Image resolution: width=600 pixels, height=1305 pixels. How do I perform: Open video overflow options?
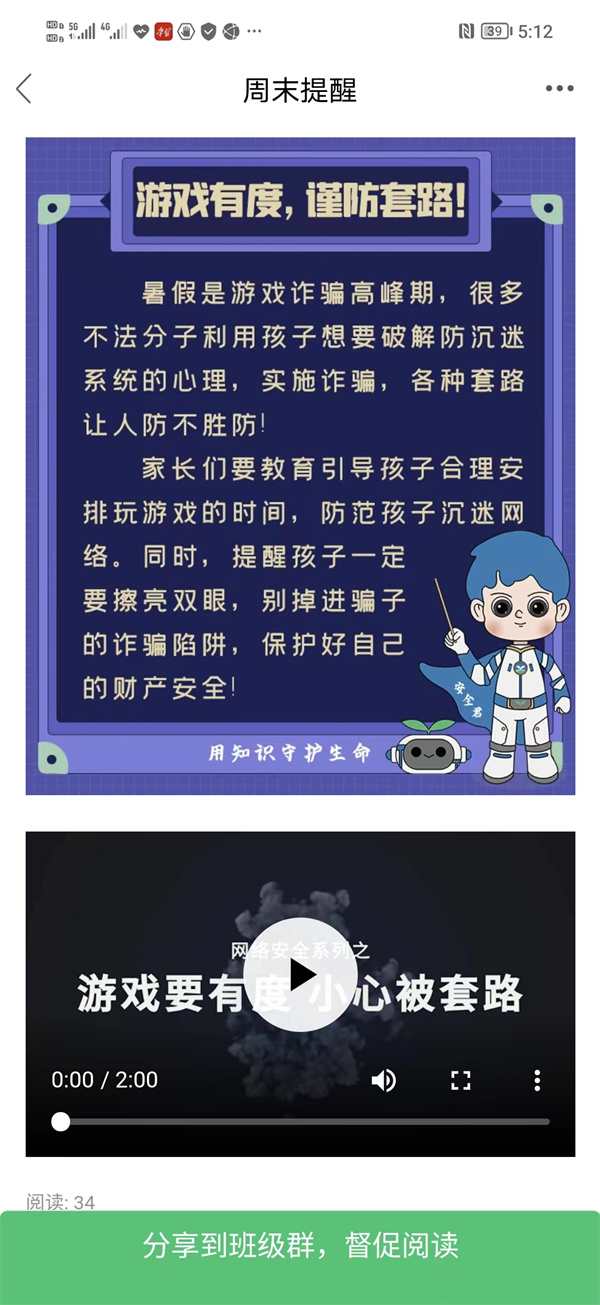tap(537, 1080)
